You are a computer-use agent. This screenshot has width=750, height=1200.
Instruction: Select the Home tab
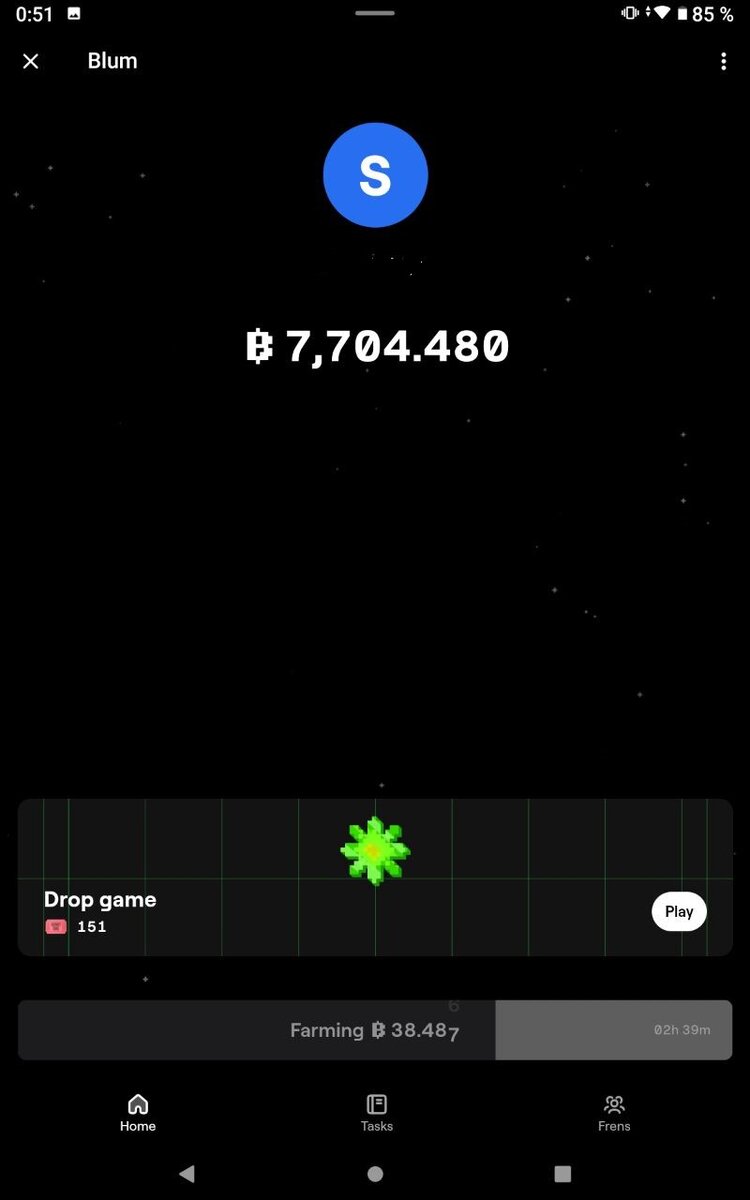[138, 1113]
